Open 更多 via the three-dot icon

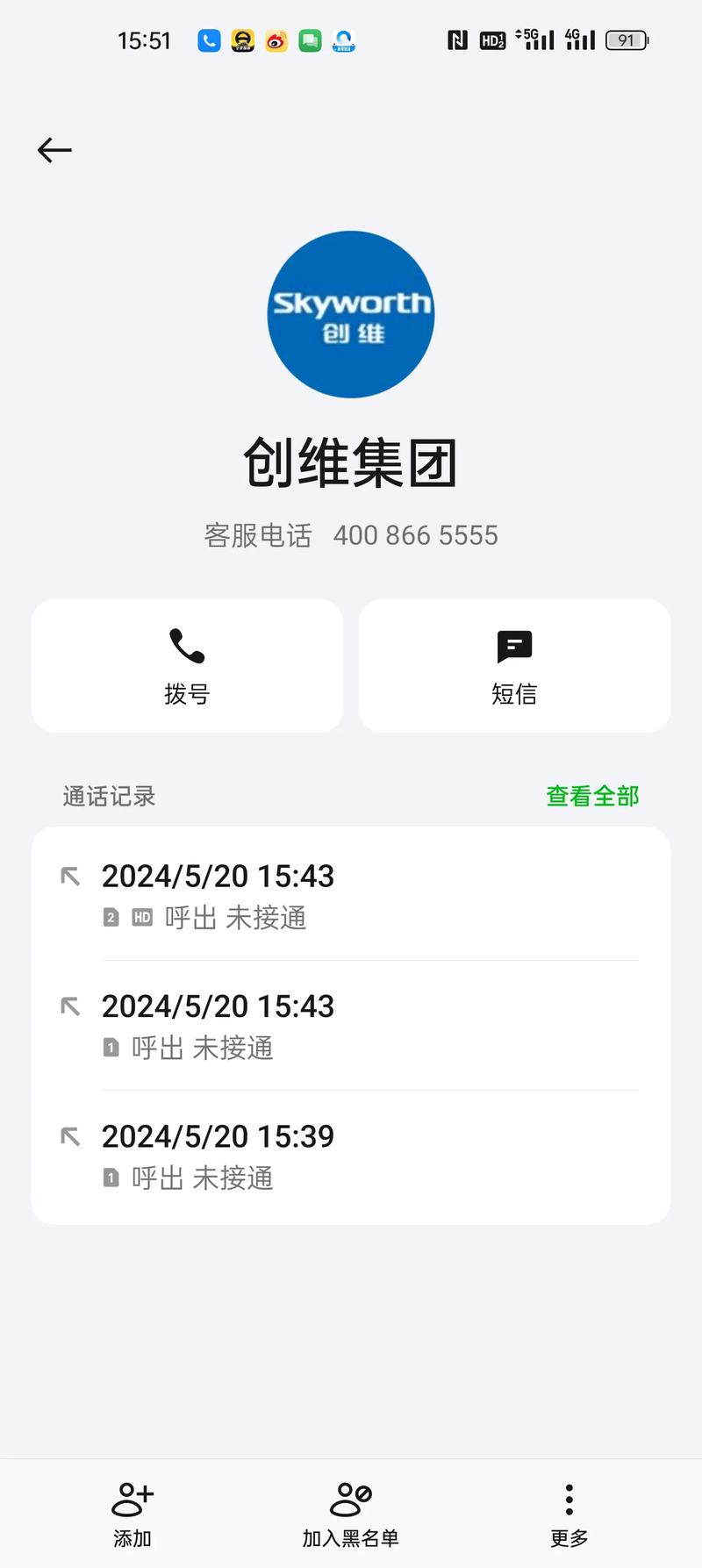tap(569, 1498)
